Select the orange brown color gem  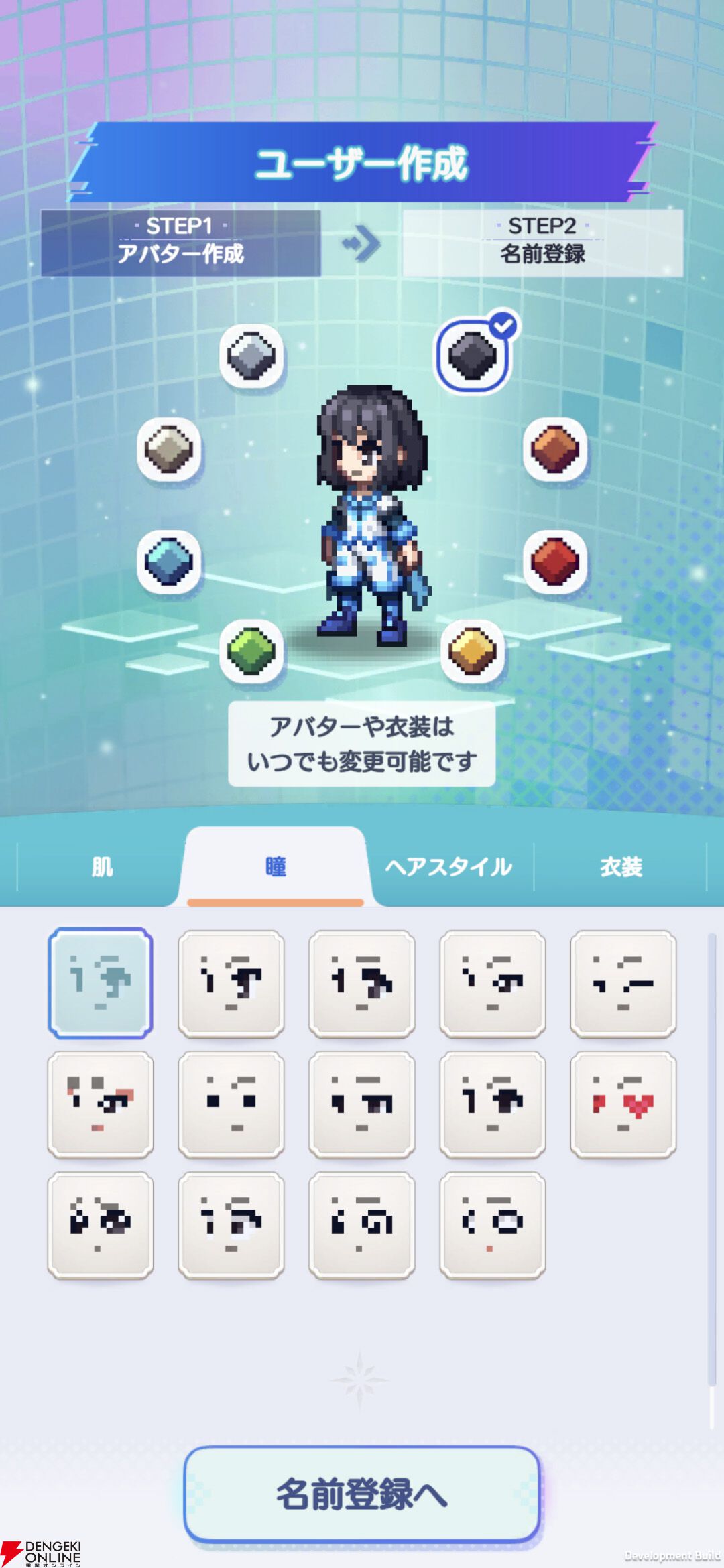pyautogui.click(x=555, y=449)
